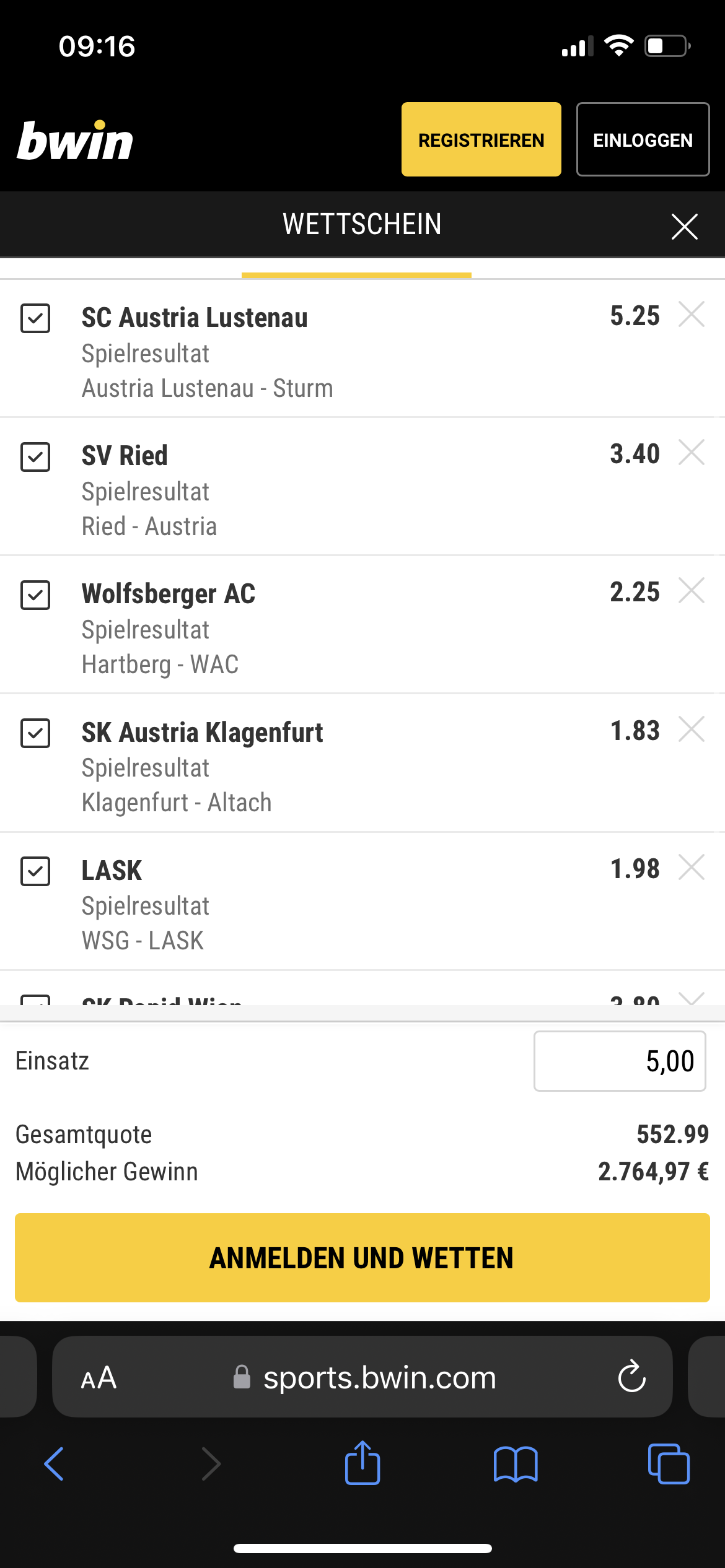Uncheck the LASK bet

pyautogui.click(x=35, y=871)
